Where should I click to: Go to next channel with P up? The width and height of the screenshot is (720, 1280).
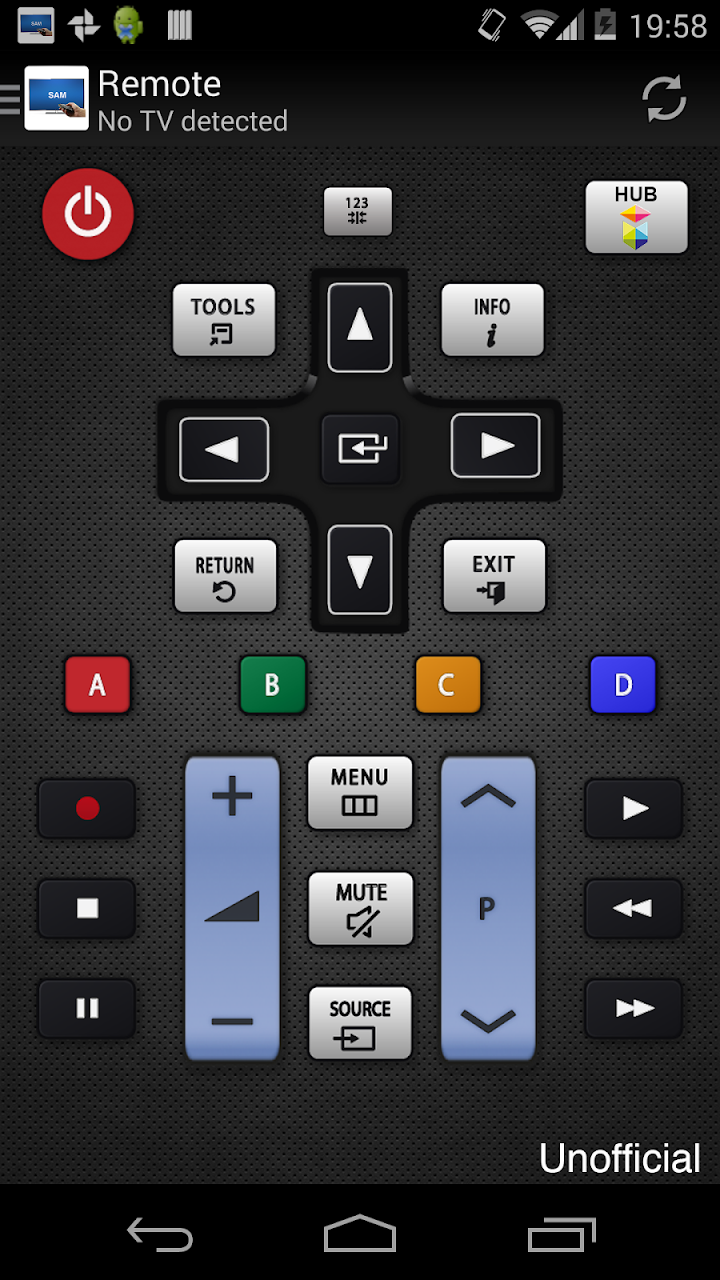(488, 798)
